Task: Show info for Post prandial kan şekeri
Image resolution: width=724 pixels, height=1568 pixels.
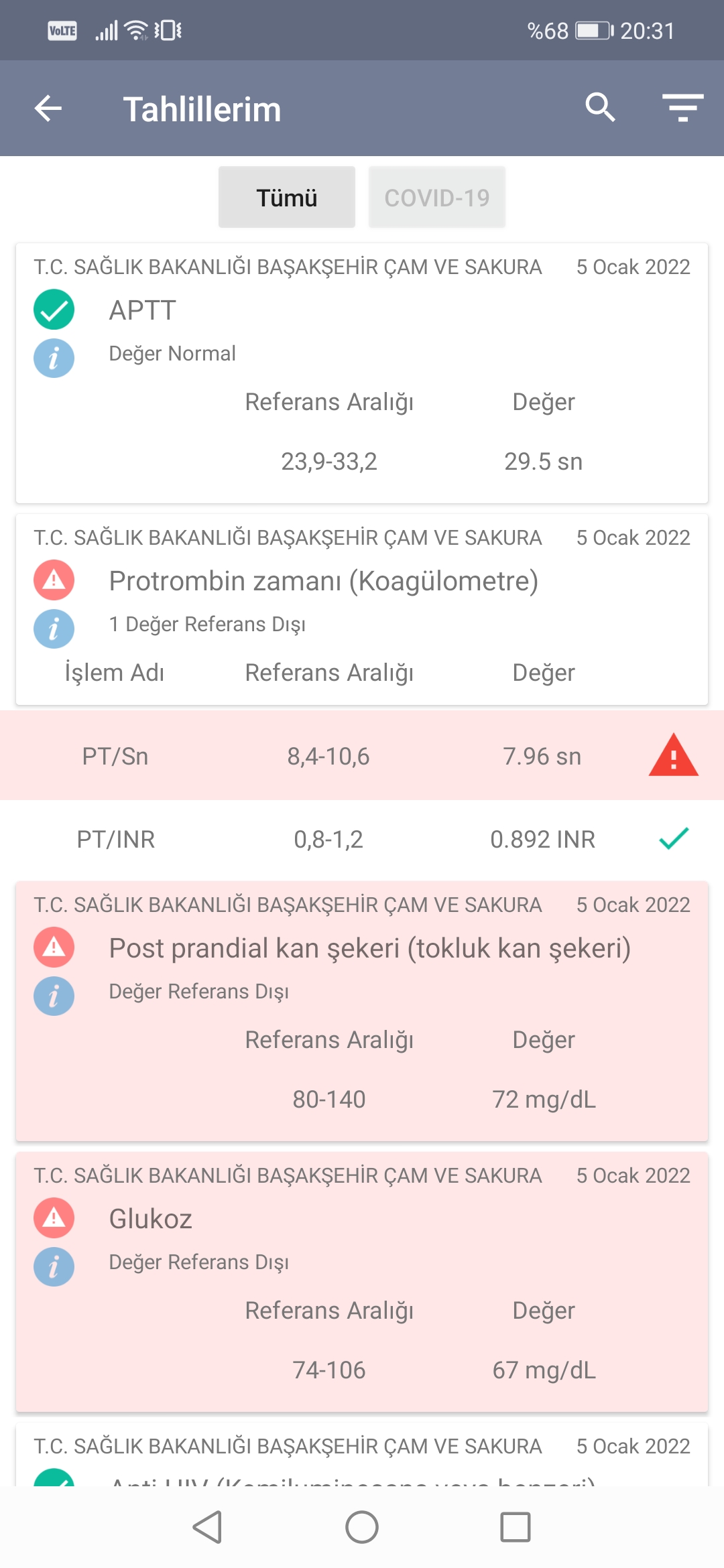Action: click(x=54, y=996)
